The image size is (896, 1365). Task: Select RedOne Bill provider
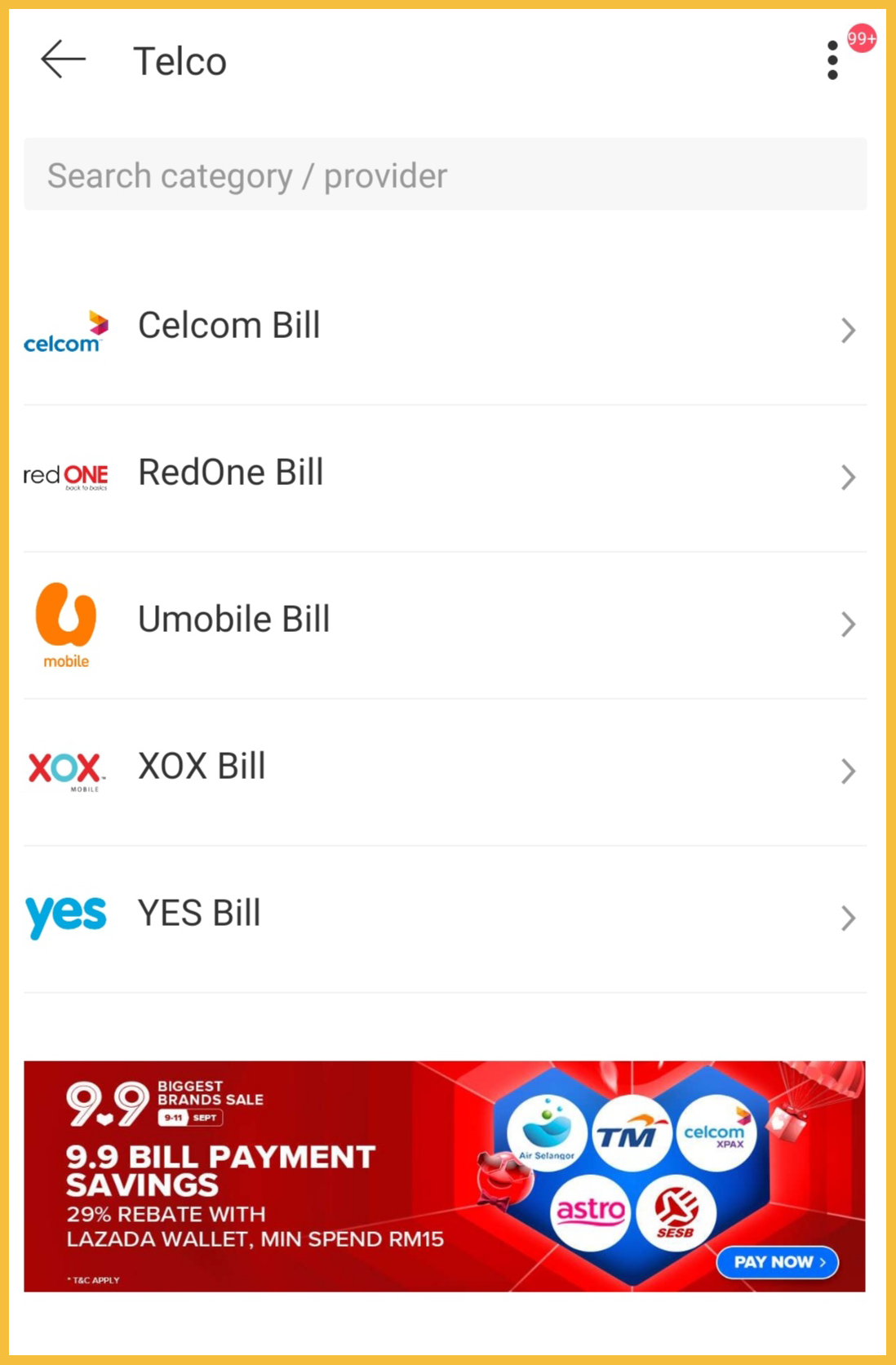[x=445, y=474]
